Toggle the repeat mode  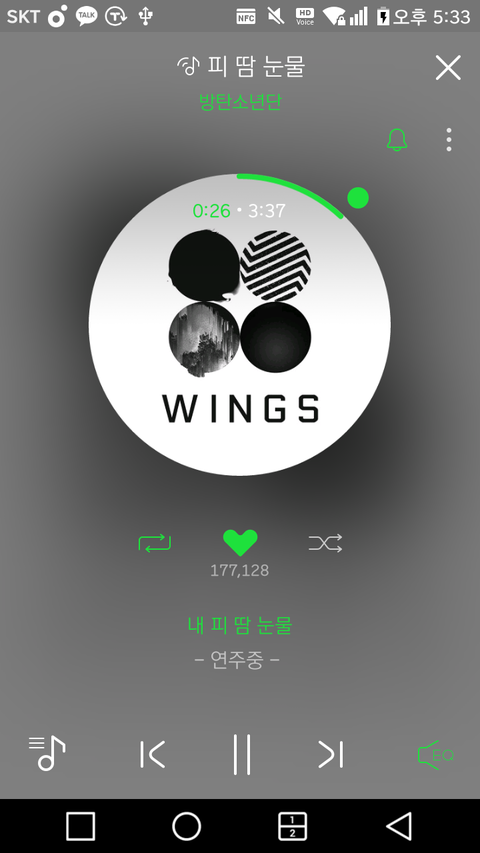click(155, 543)
